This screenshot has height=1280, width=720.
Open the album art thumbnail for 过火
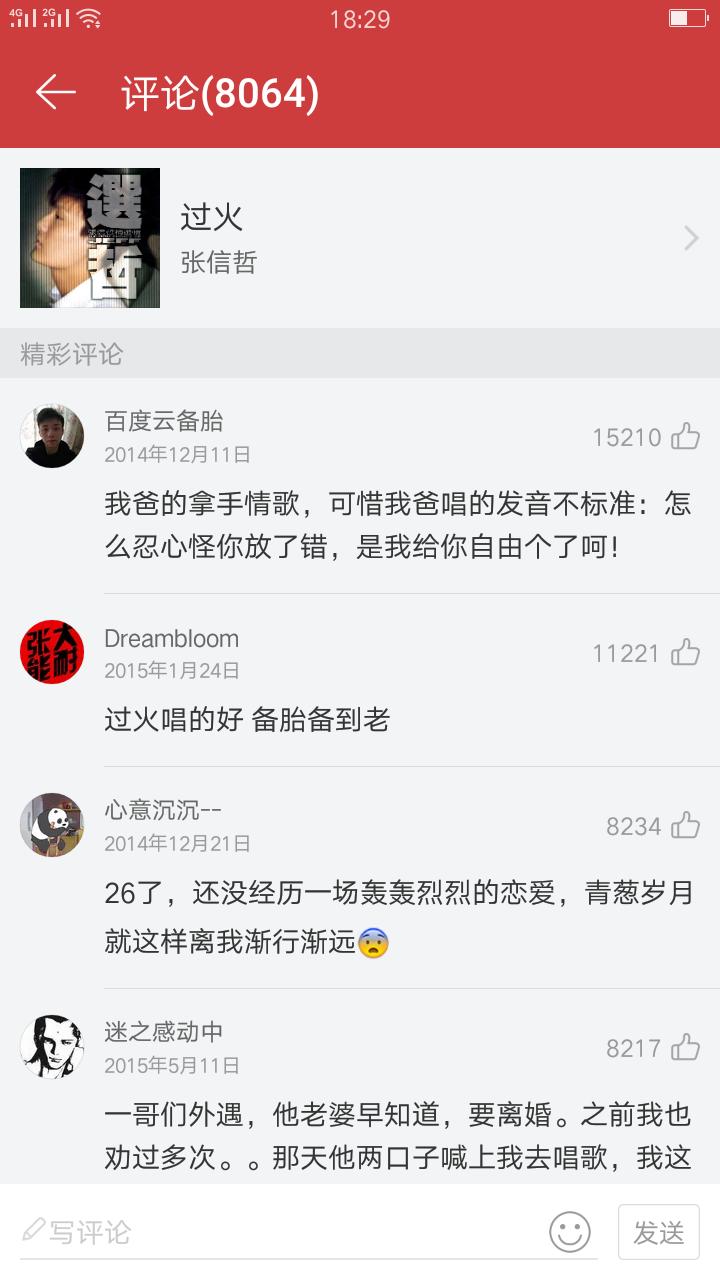pyautogui.click(x=88, y=238)
